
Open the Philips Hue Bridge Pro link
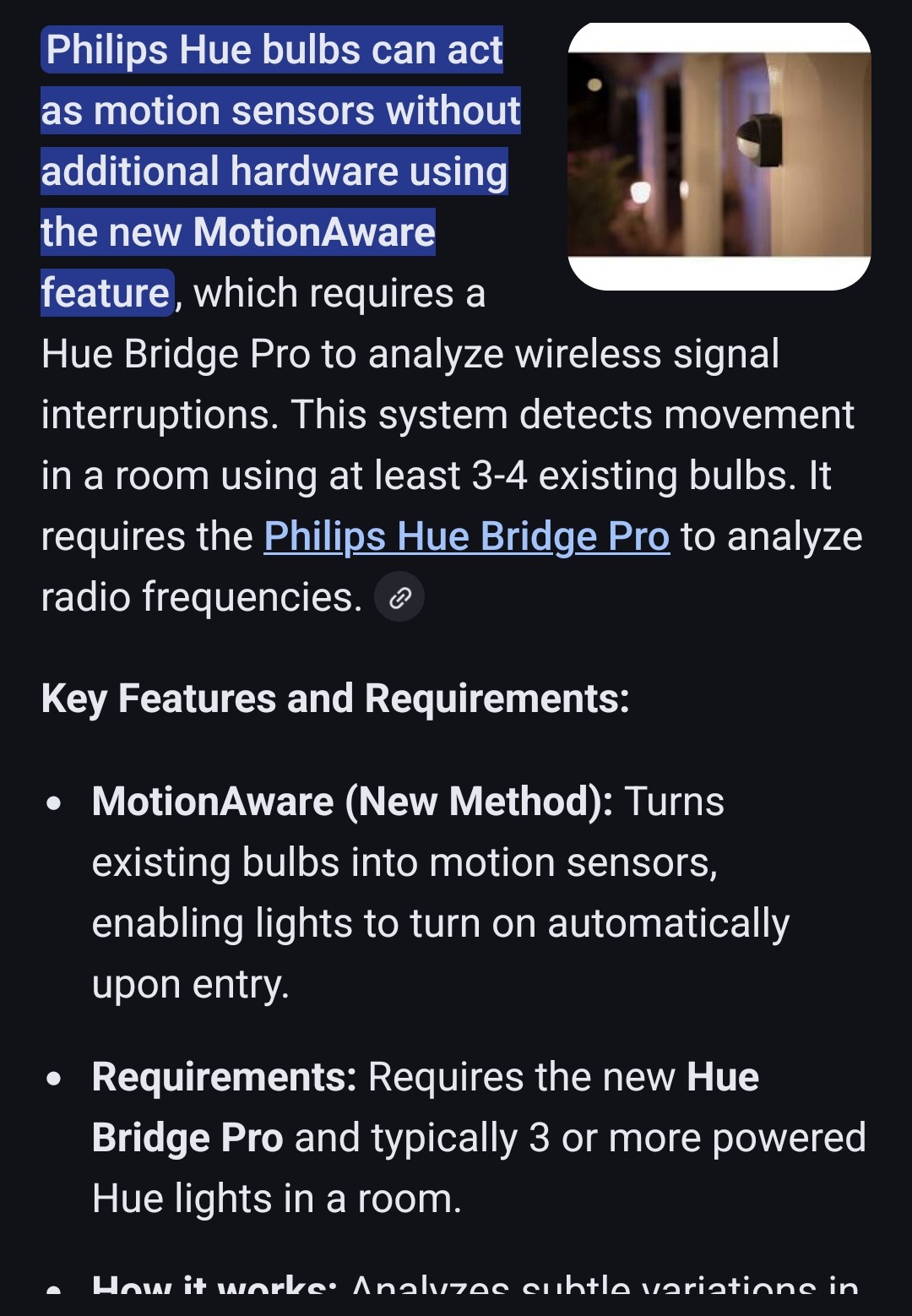click(466, 536)
